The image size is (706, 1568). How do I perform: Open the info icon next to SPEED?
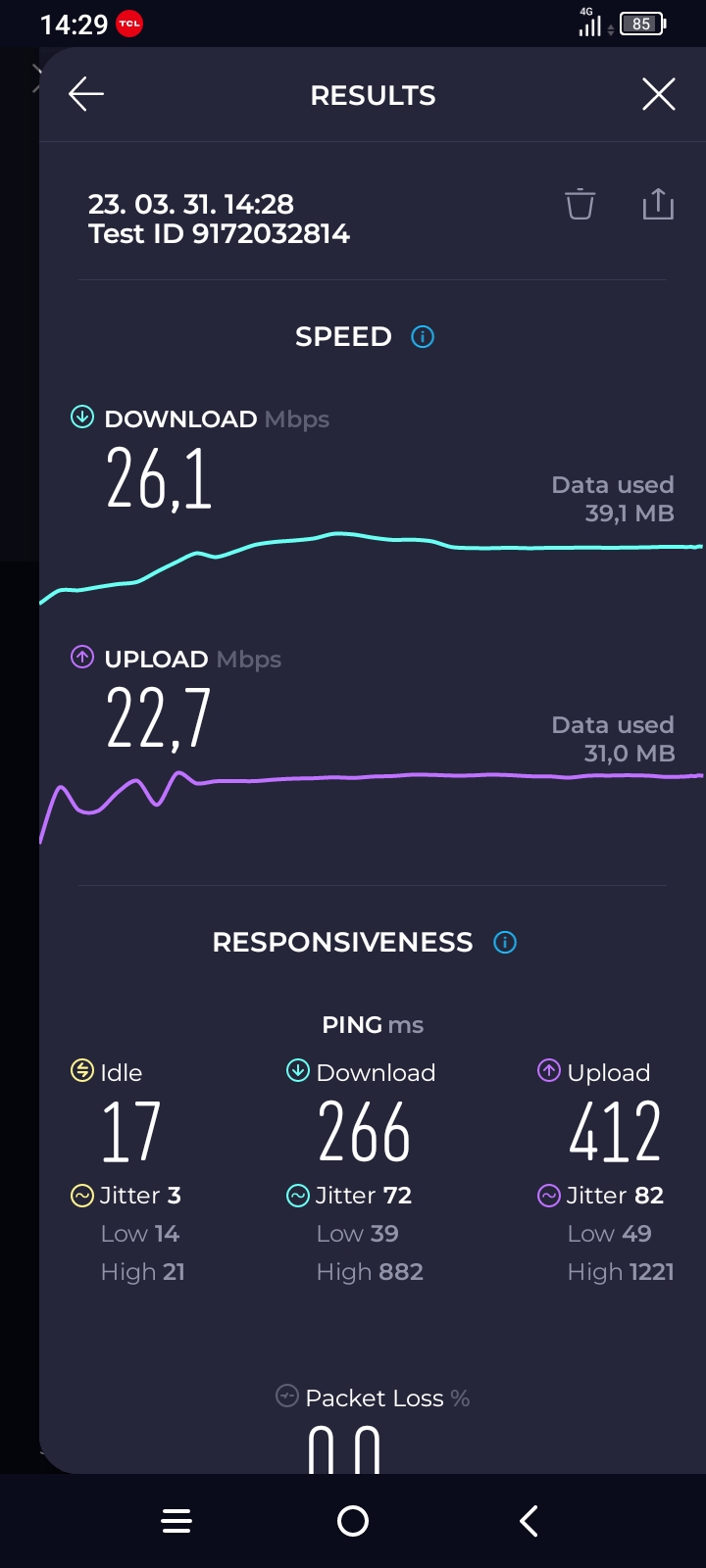(423, 337)
